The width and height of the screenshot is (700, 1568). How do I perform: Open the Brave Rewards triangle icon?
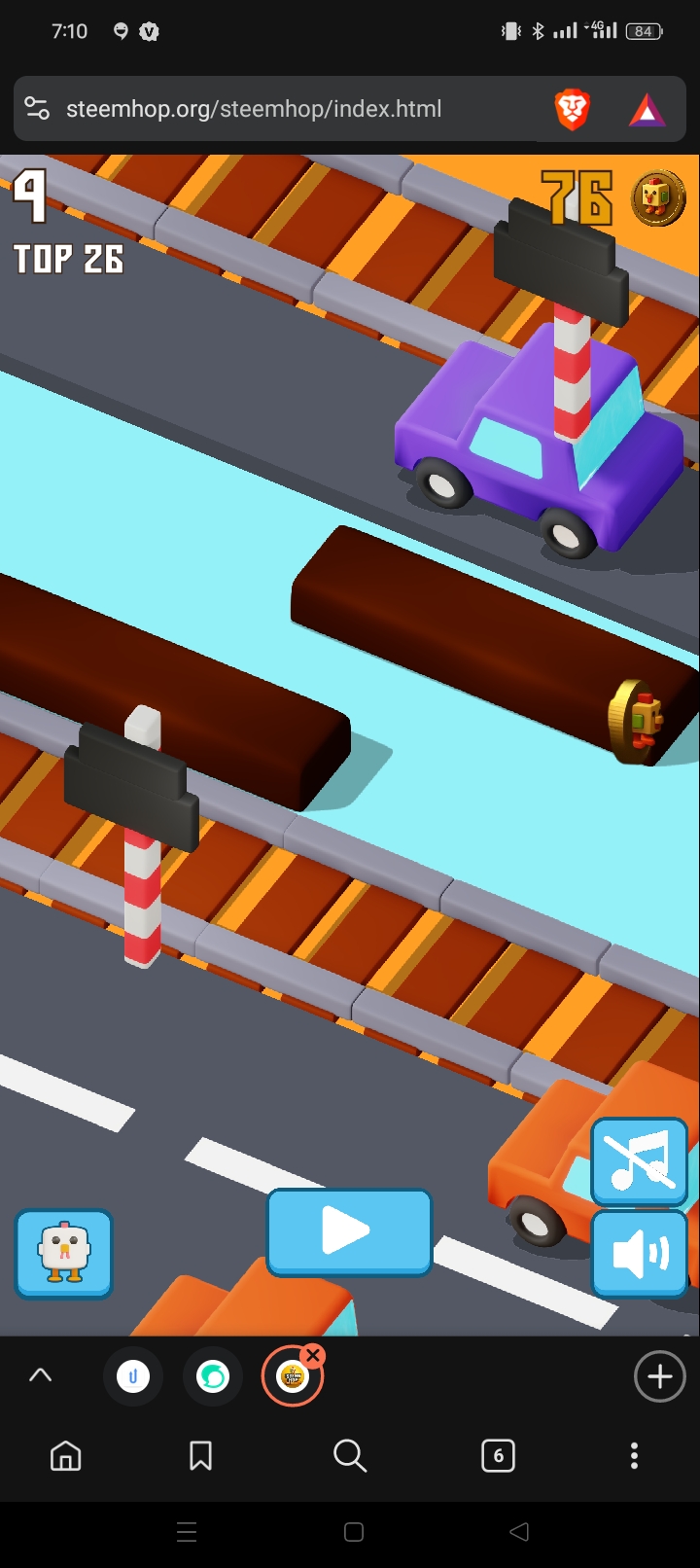pos(647,111)
